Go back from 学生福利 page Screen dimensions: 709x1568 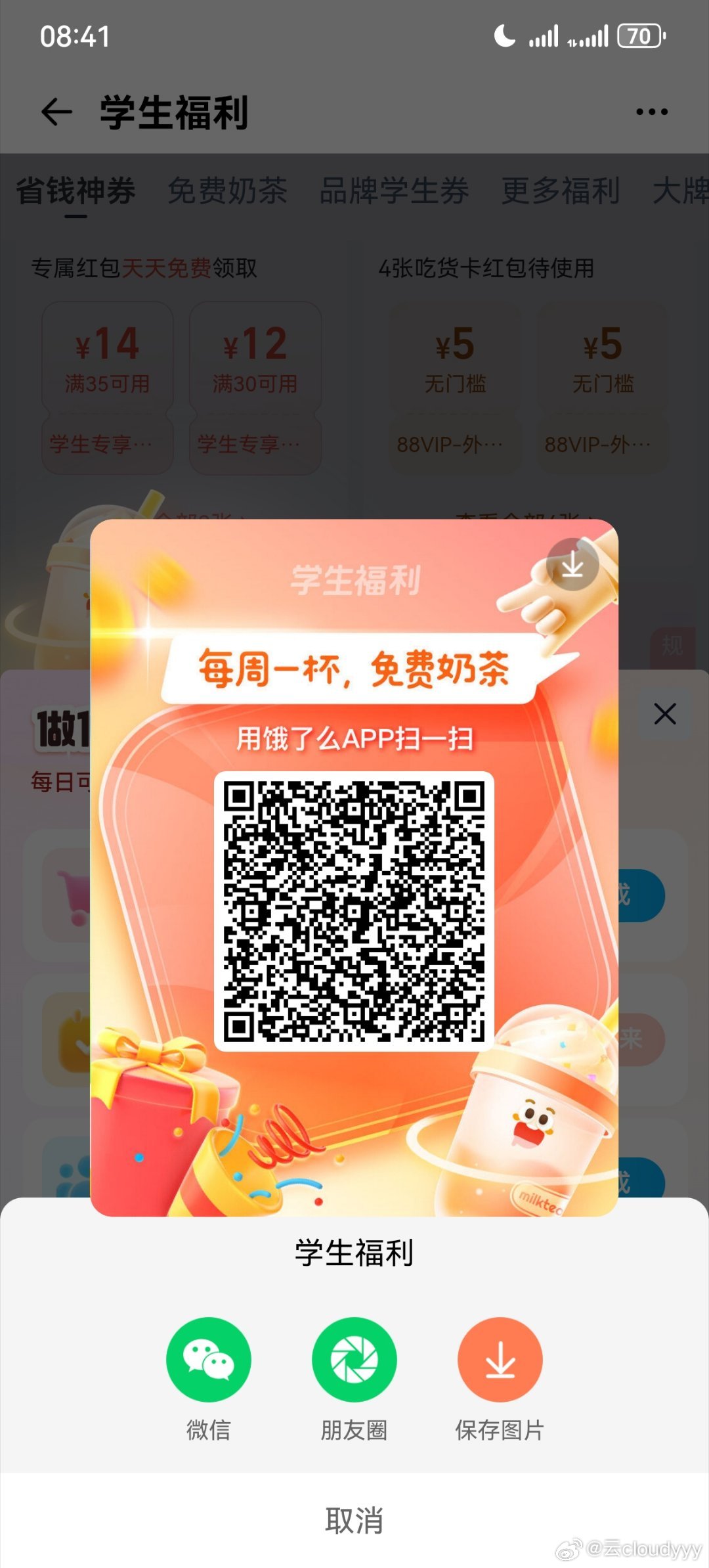point(56,112)
